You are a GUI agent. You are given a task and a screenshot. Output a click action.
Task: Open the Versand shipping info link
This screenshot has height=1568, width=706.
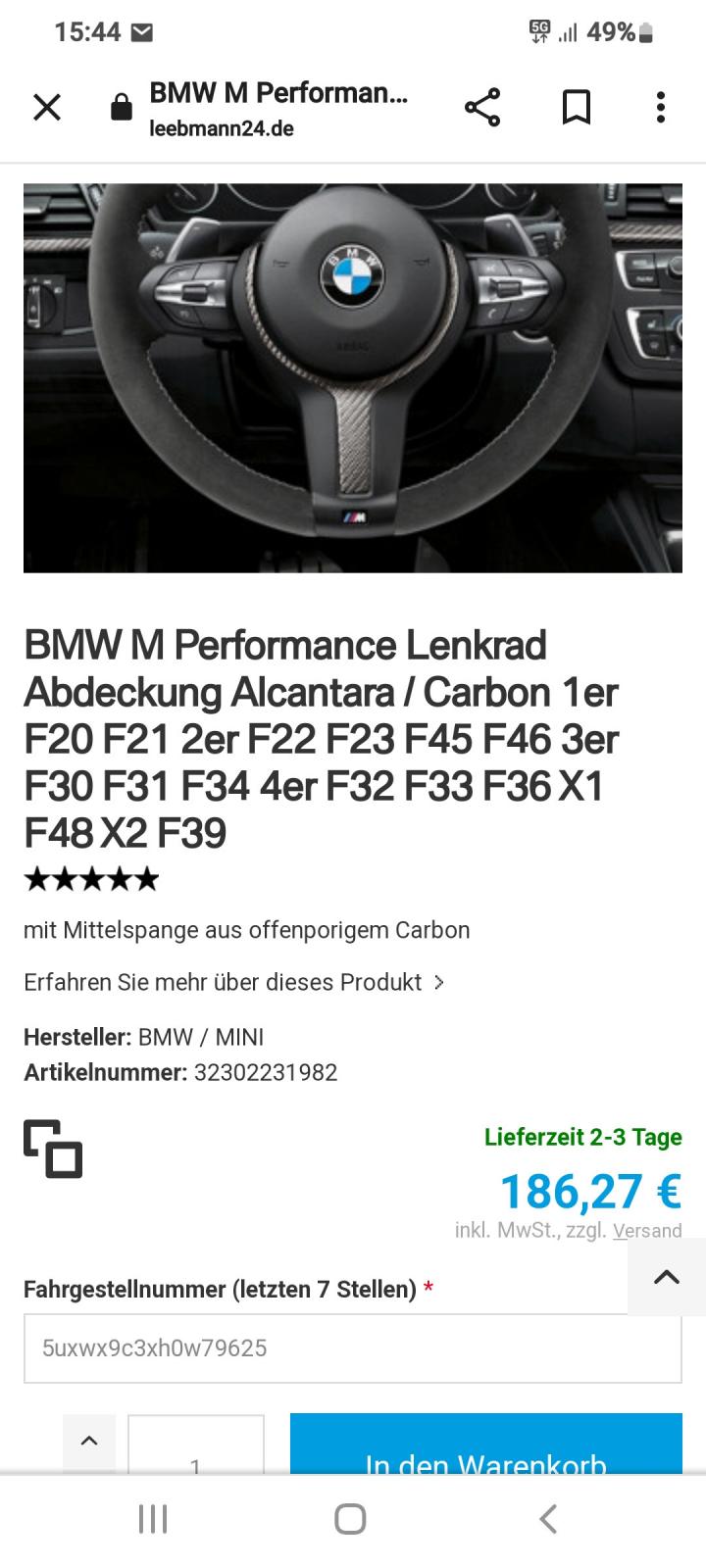coord(647,1231)
